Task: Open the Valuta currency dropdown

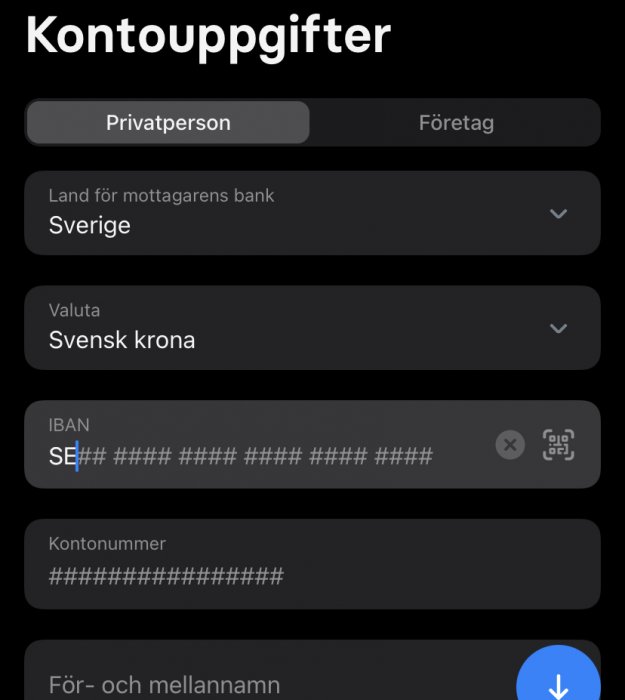Action: [x=558, y=328]
